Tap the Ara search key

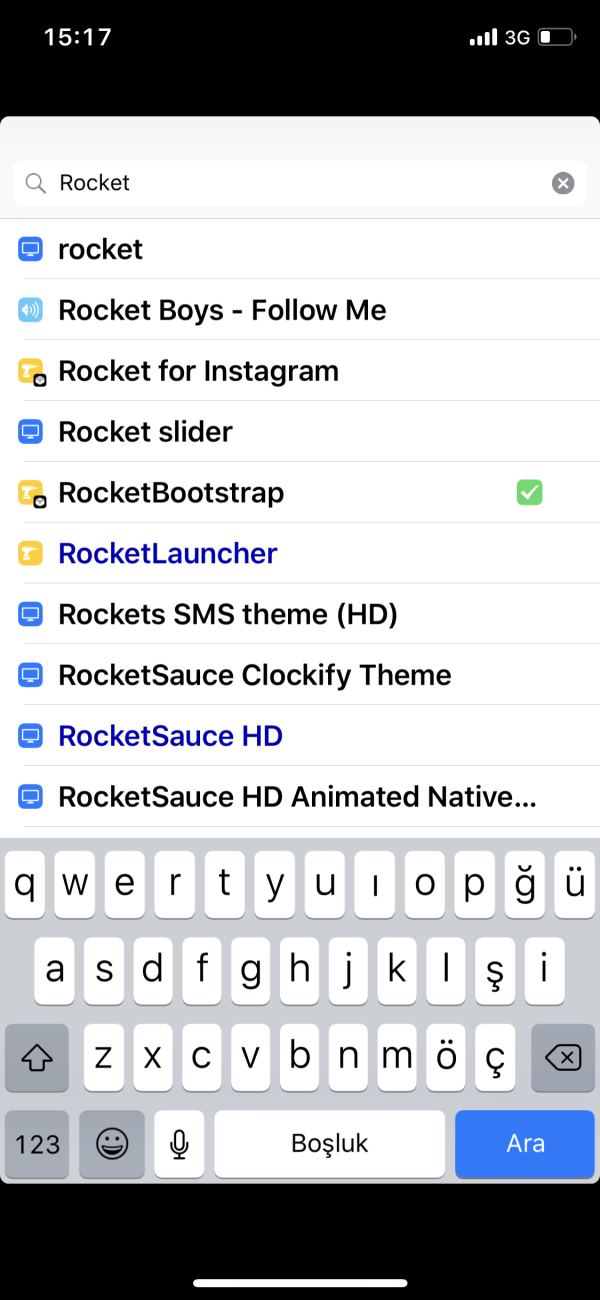click(x=525, y=1143)
